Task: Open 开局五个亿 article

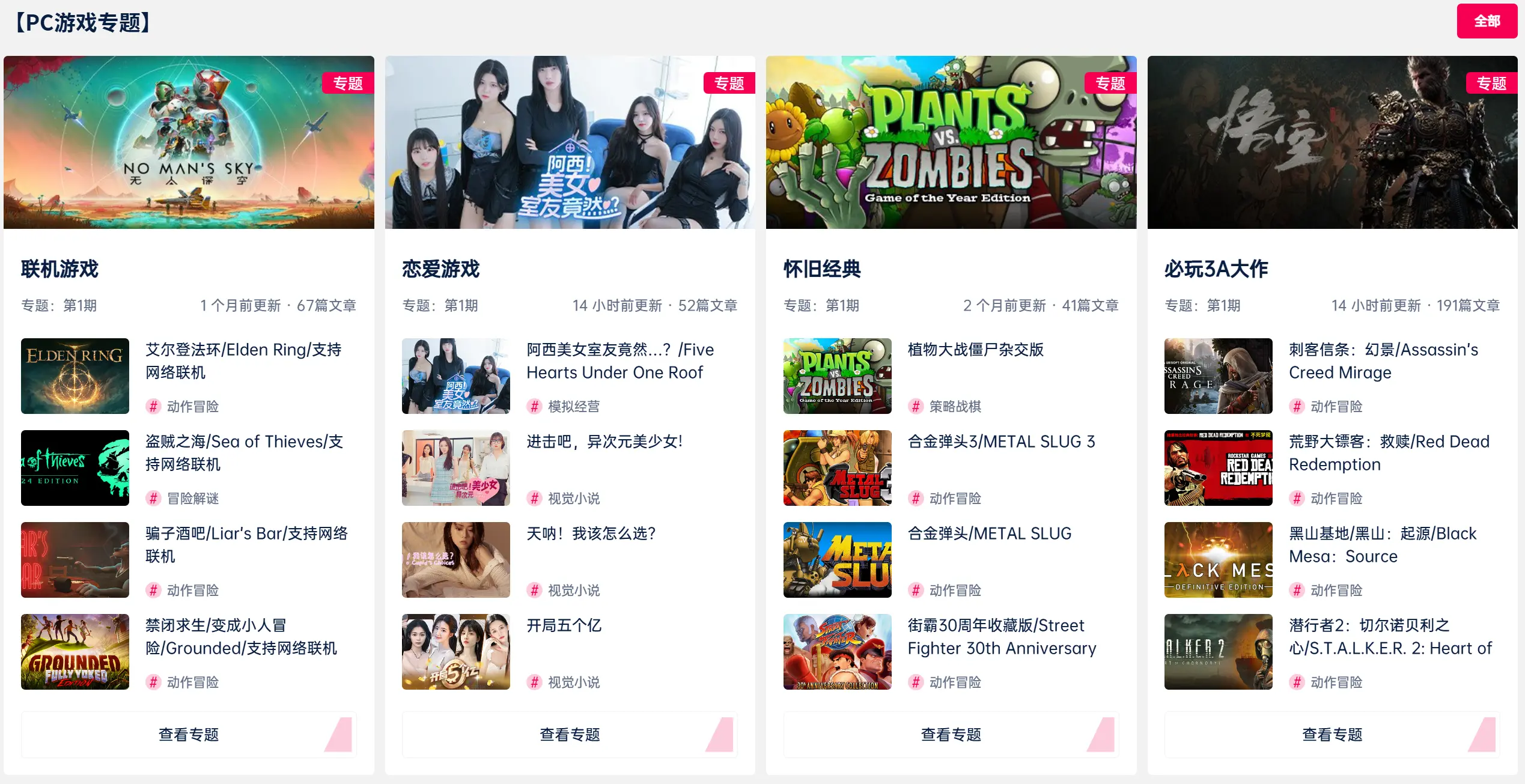Action: pyautogui.click(x=564, y=625)
